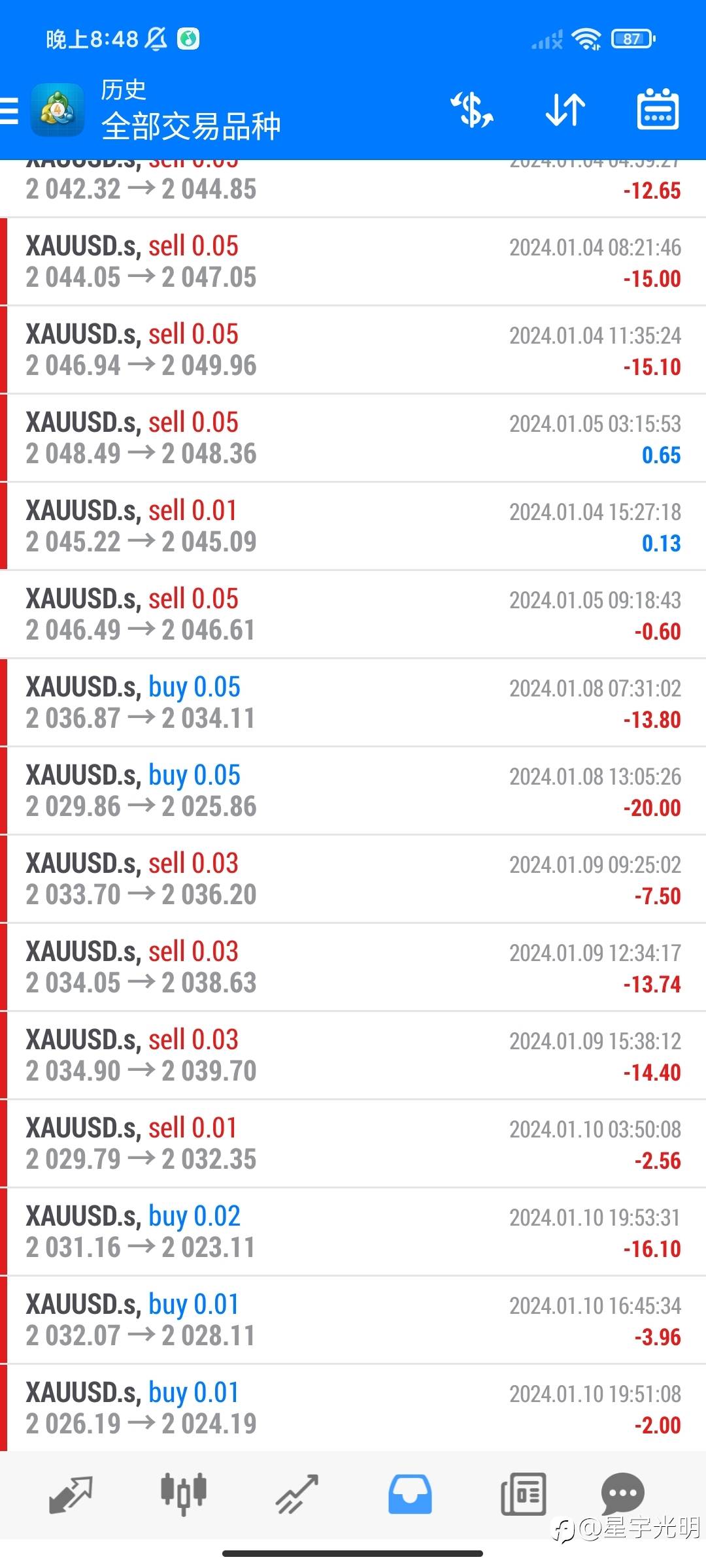The image size is (706, 1568).
Task: Open the sell trade showing -2.56
Action: pyautogui.click(x=353, y=1143)
